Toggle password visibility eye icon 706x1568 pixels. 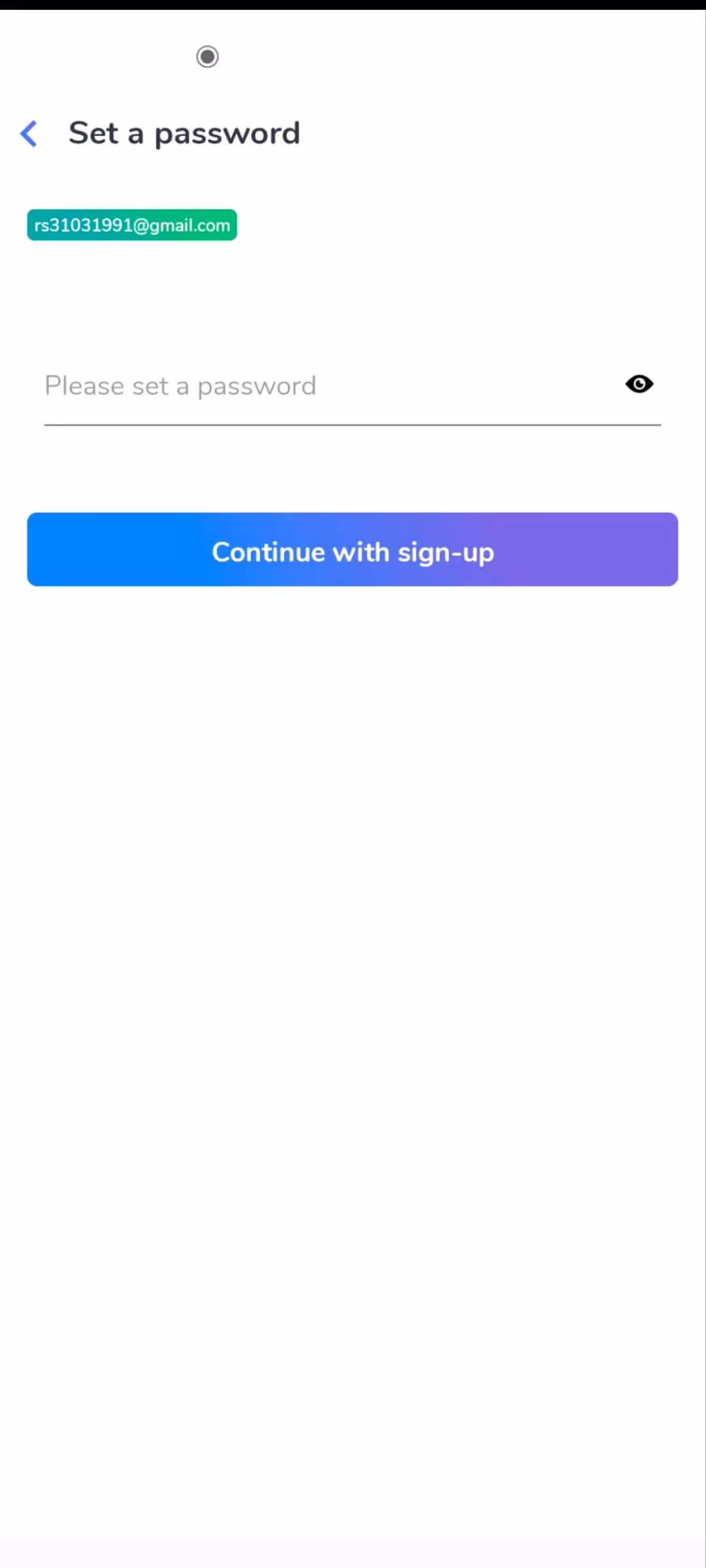639,384
